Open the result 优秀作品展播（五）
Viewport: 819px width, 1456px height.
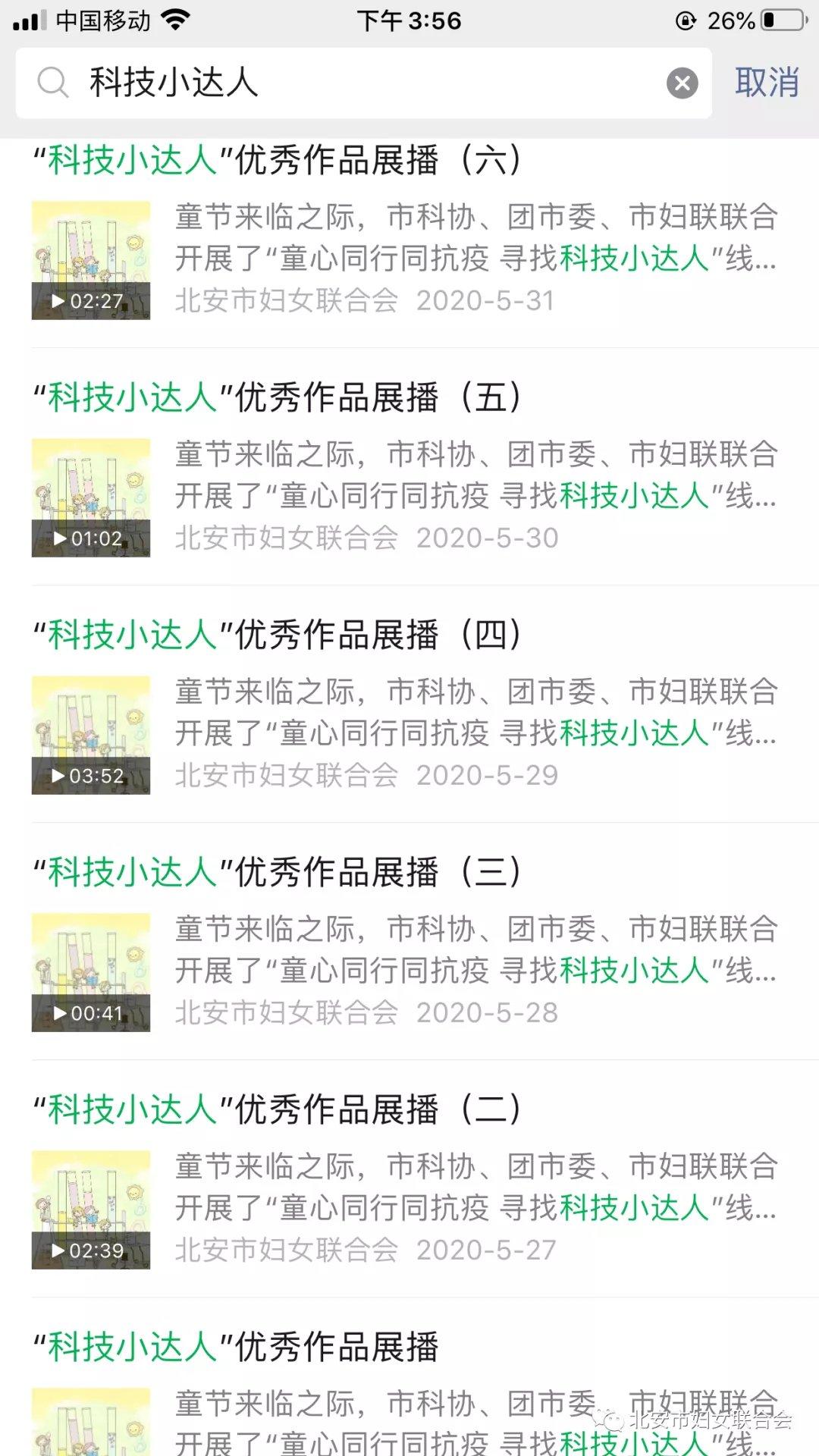point(277,398)
